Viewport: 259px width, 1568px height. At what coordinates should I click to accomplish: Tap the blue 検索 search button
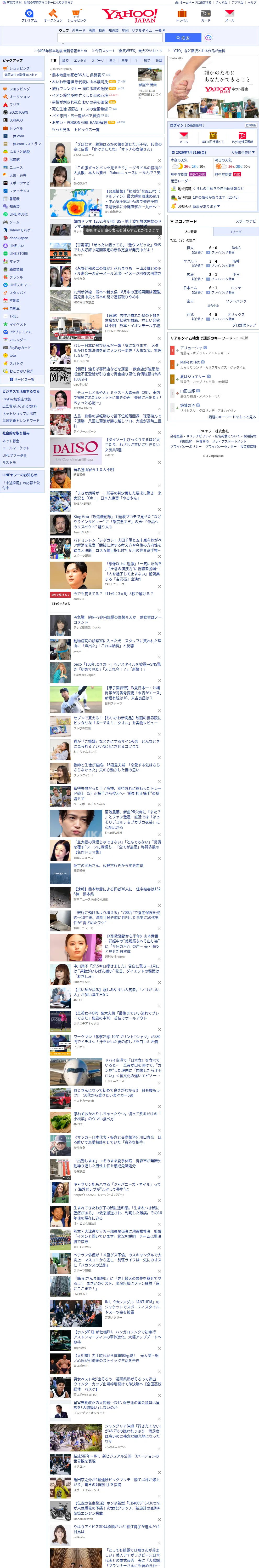tap(182, 38)
